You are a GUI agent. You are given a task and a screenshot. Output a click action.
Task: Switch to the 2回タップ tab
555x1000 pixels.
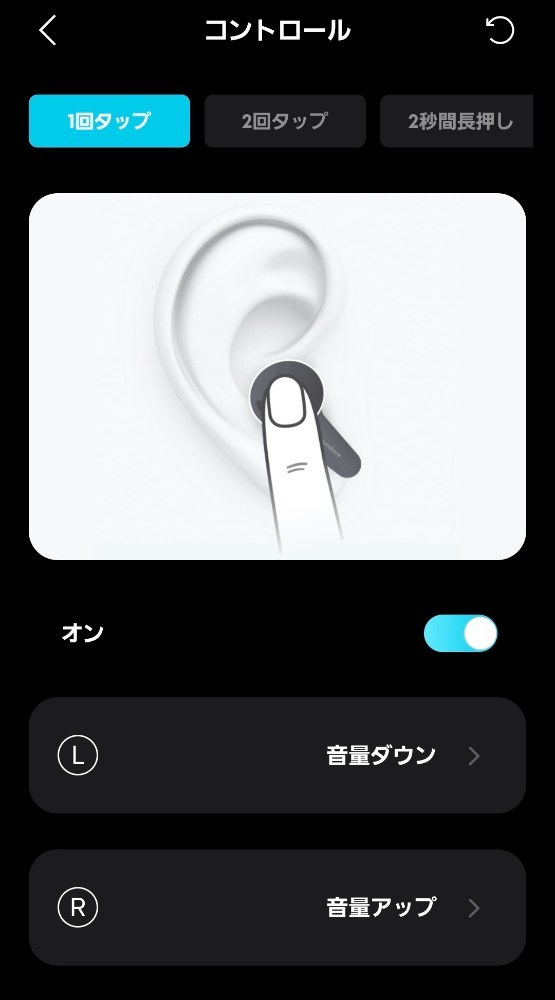285,121
